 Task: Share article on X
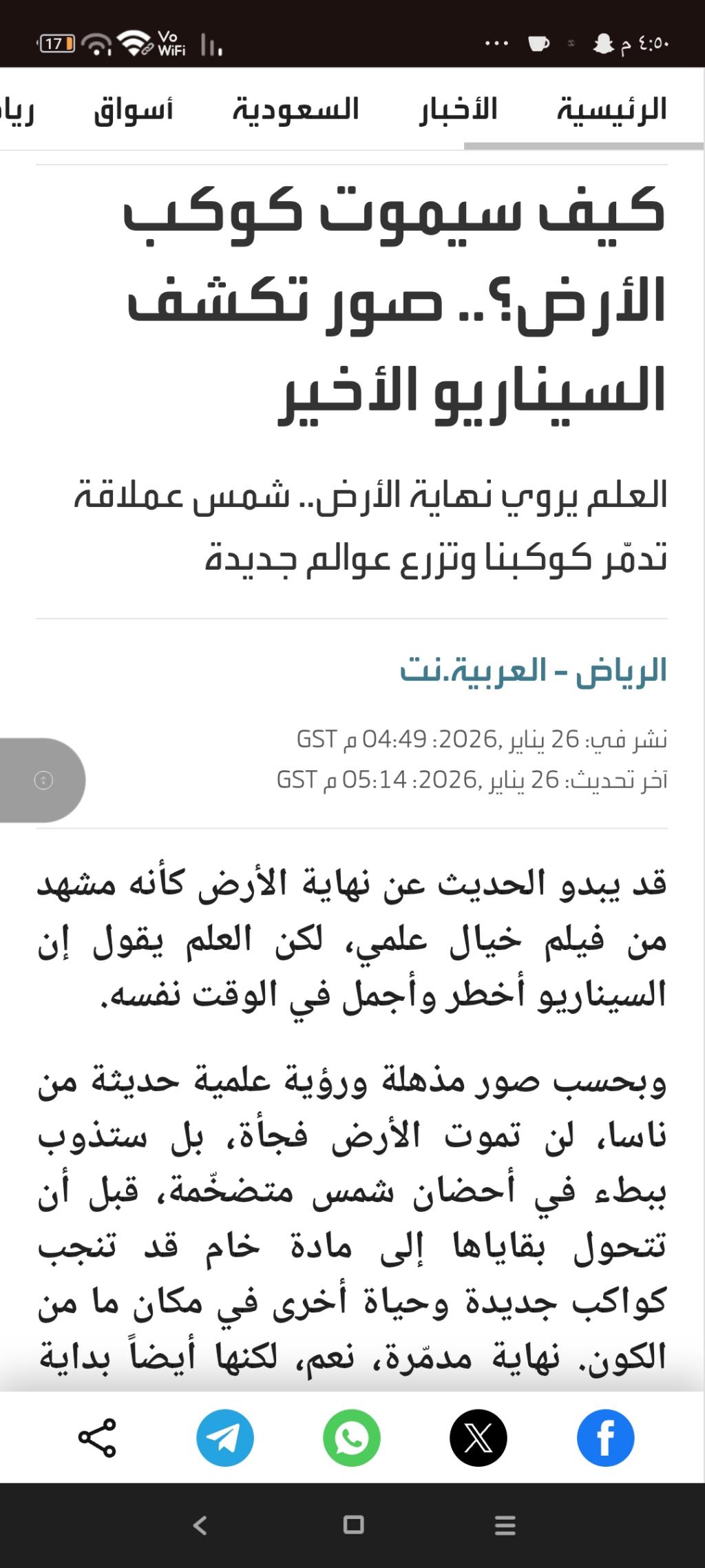point(478,1438)
